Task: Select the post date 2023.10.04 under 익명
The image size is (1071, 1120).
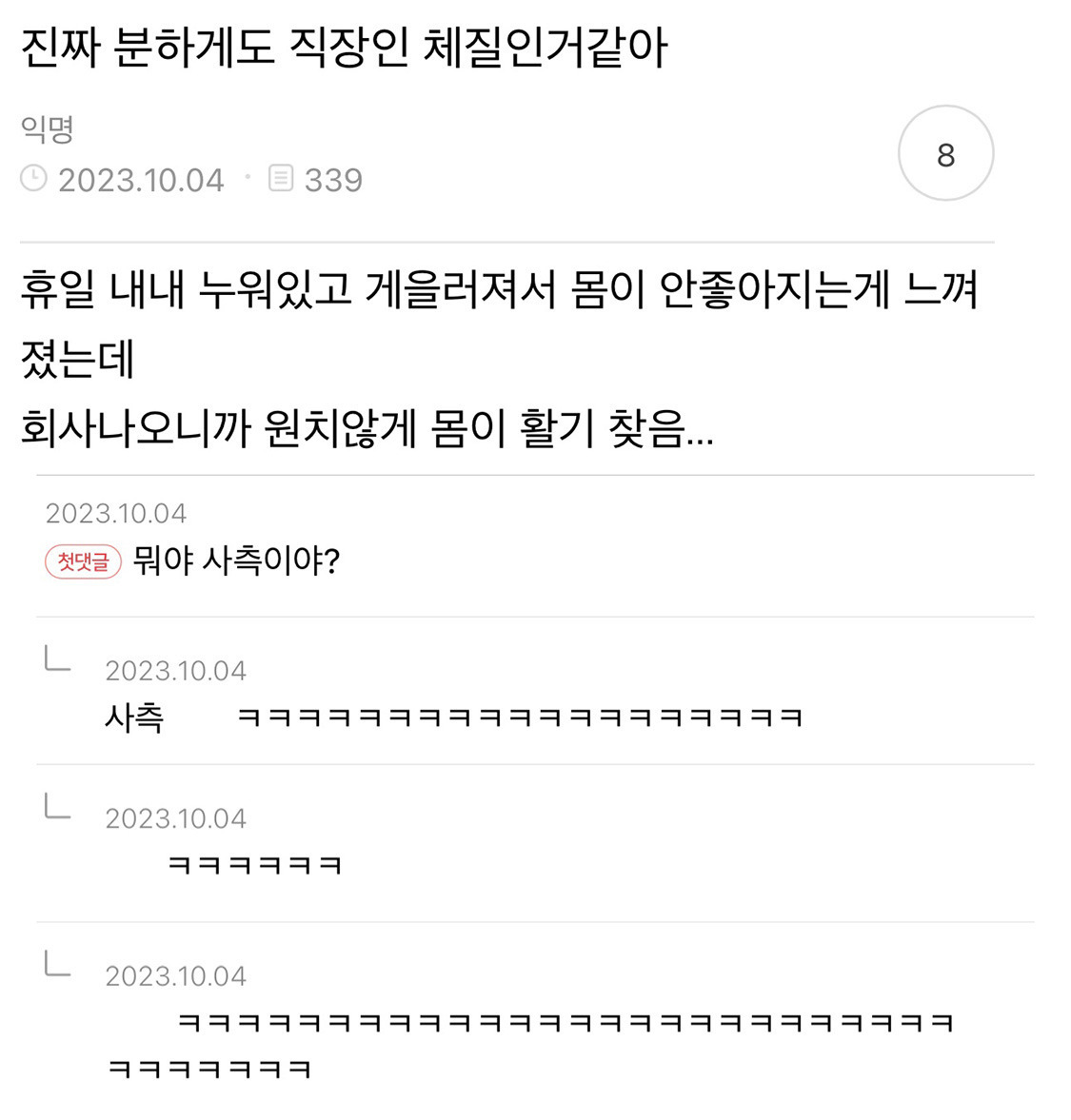Action: pyautogui.click(x=141, y=179)
